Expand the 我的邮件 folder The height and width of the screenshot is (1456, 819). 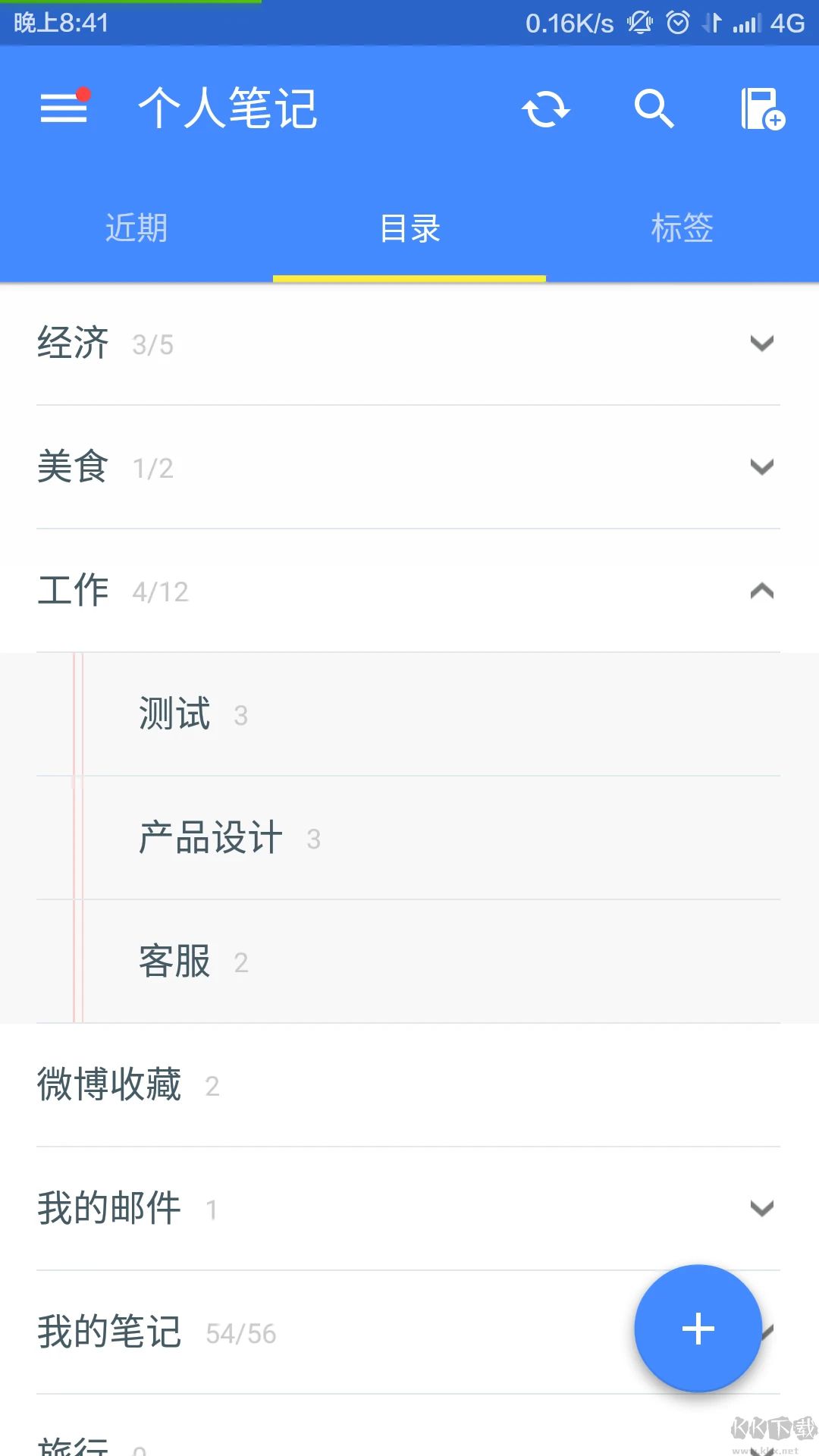point(761,1209)
